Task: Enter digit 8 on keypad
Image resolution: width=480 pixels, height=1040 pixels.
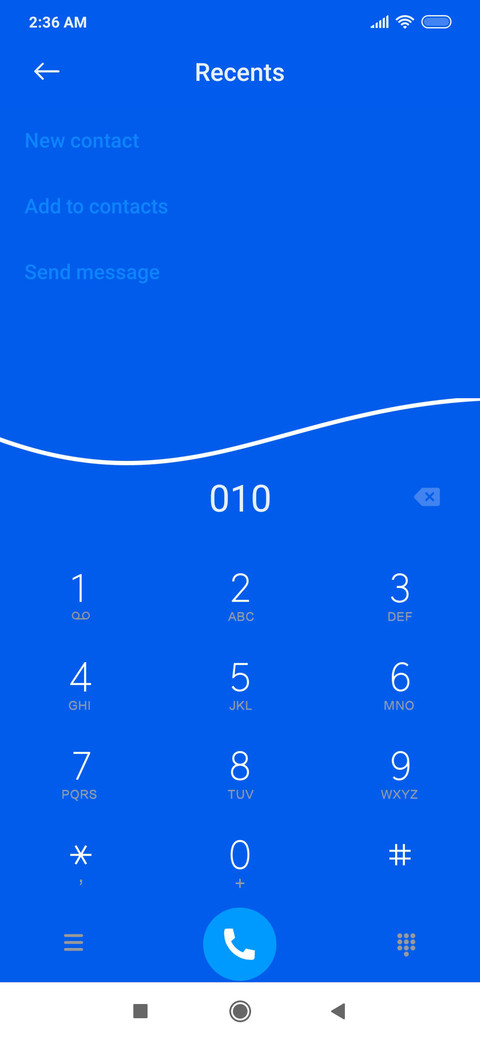Action: [x=240, y=775]
